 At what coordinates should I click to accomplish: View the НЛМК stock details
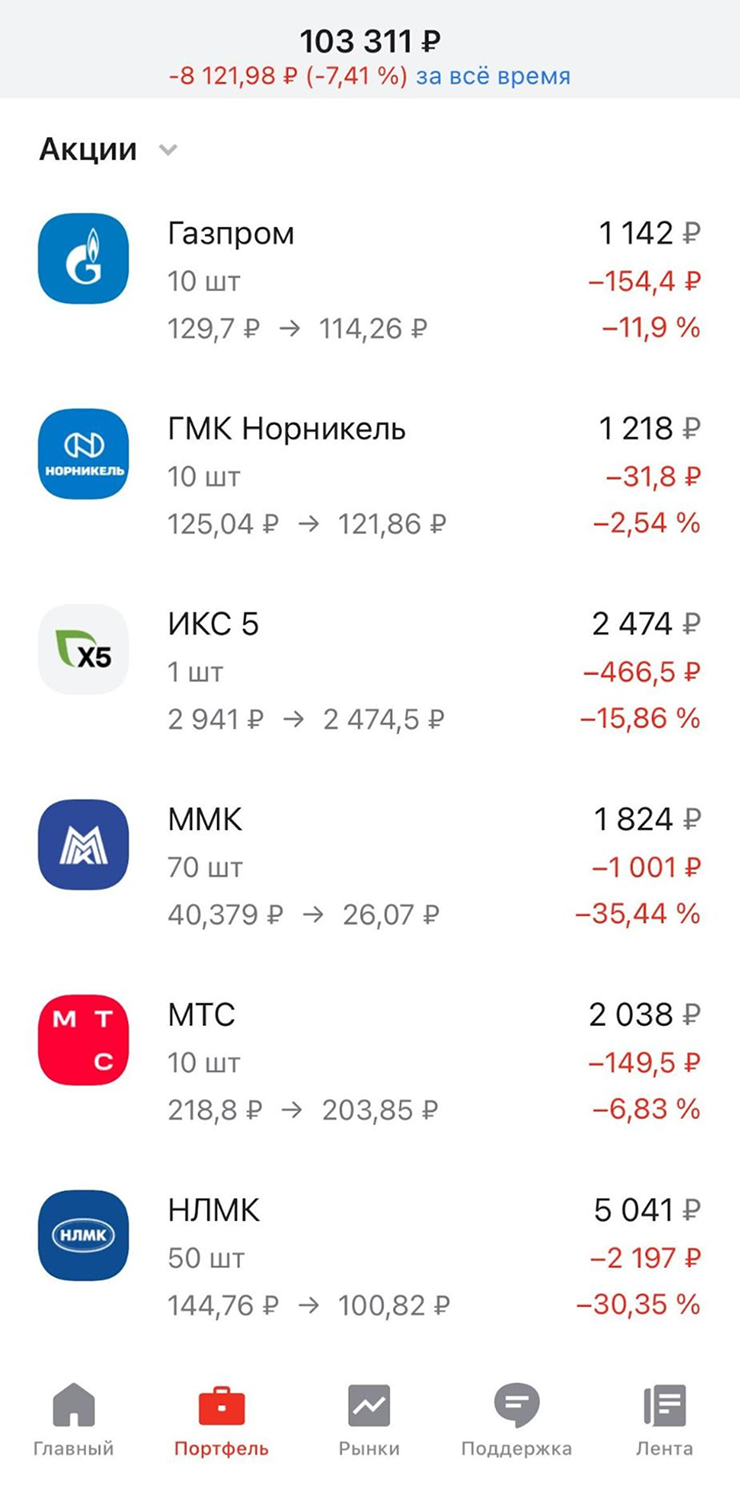coord(370,1257)
